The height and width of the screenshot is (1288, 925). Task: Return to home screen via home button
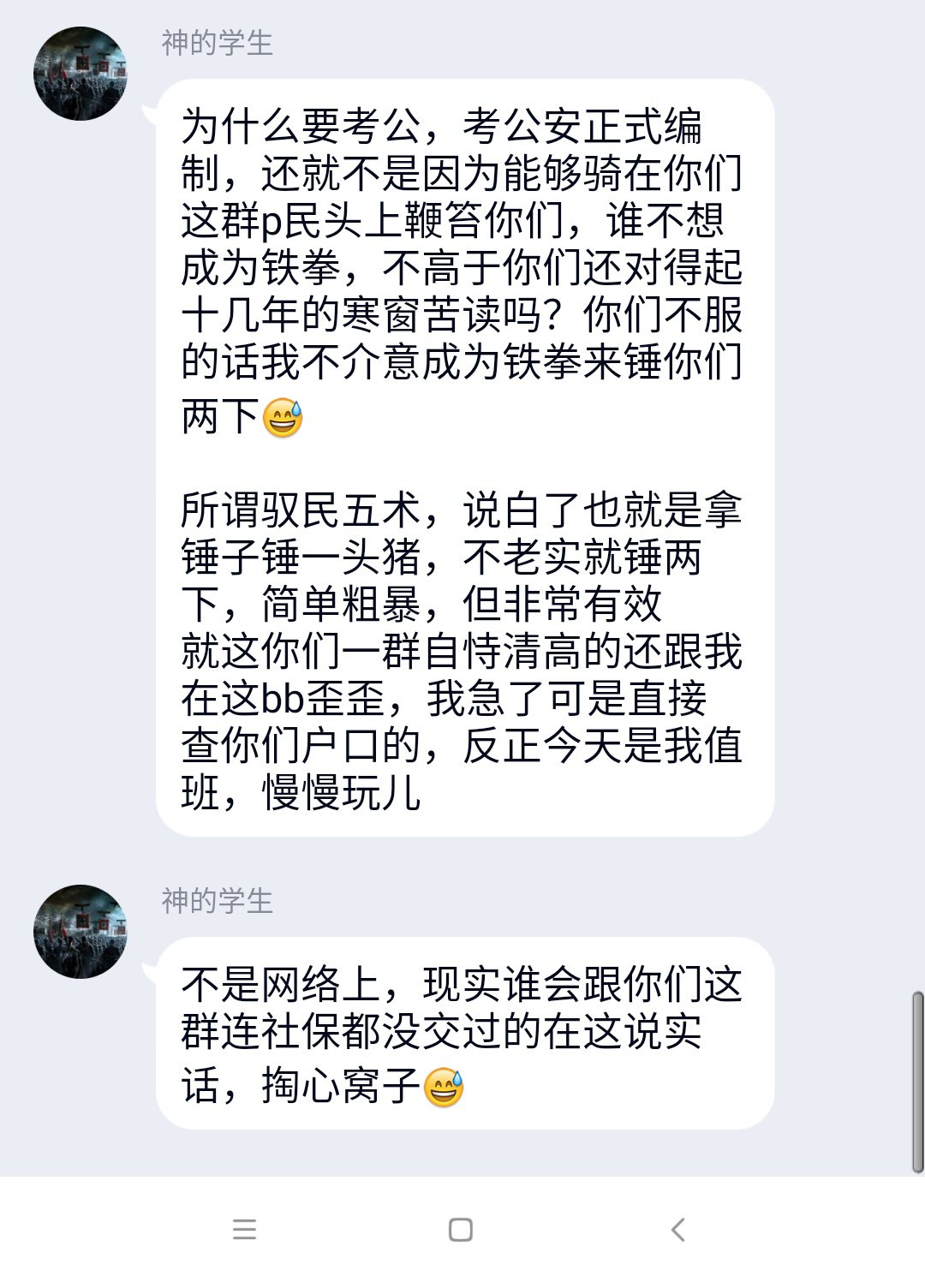[x=461, y=1230]
